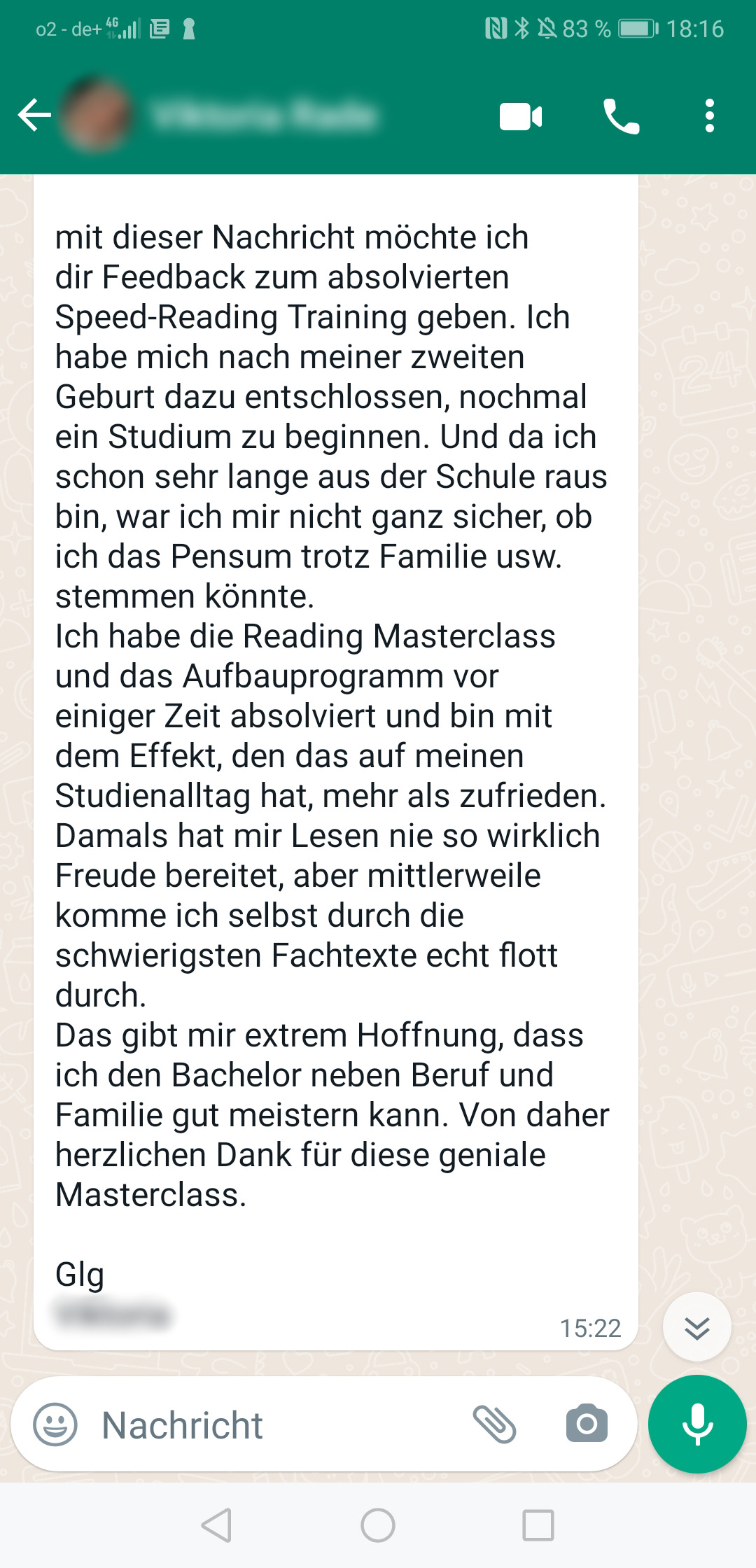Focus the Nachricht message field
This screenshot has width=756, height=1568.
276,1424
